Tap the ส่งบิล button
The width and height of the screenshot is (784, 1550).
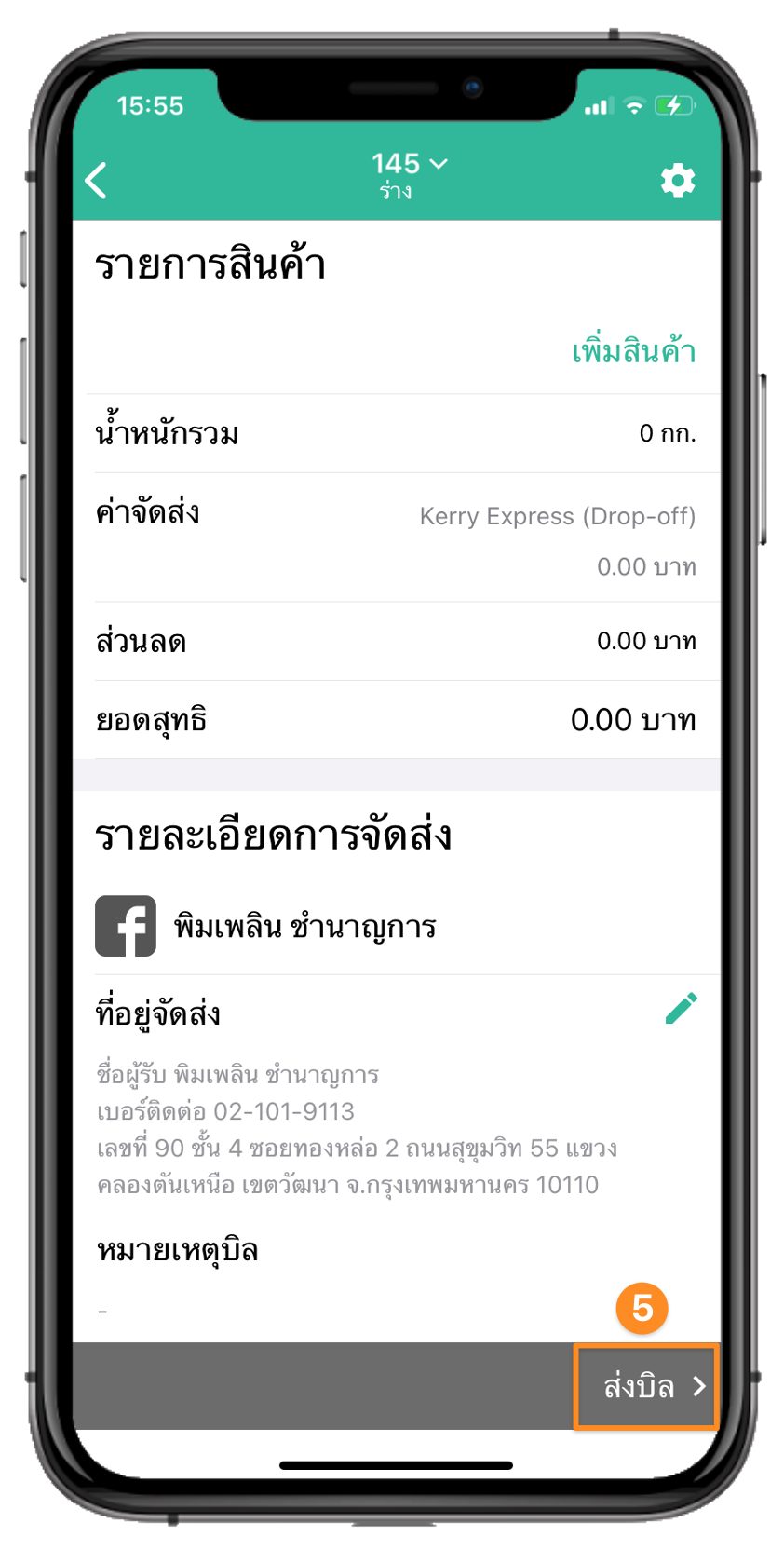[x=646, y=1386]
